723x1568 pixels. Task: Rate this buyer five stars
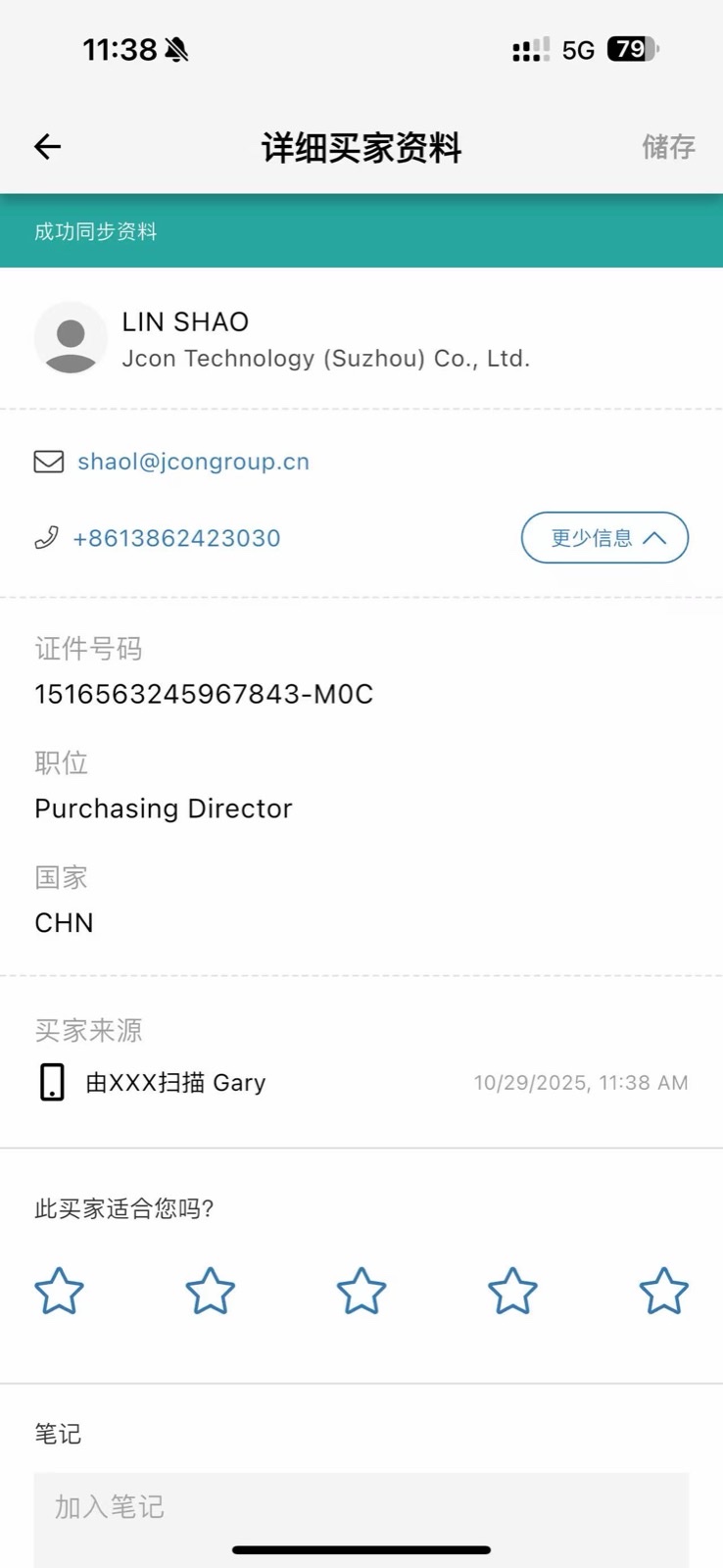point(663,1291)
